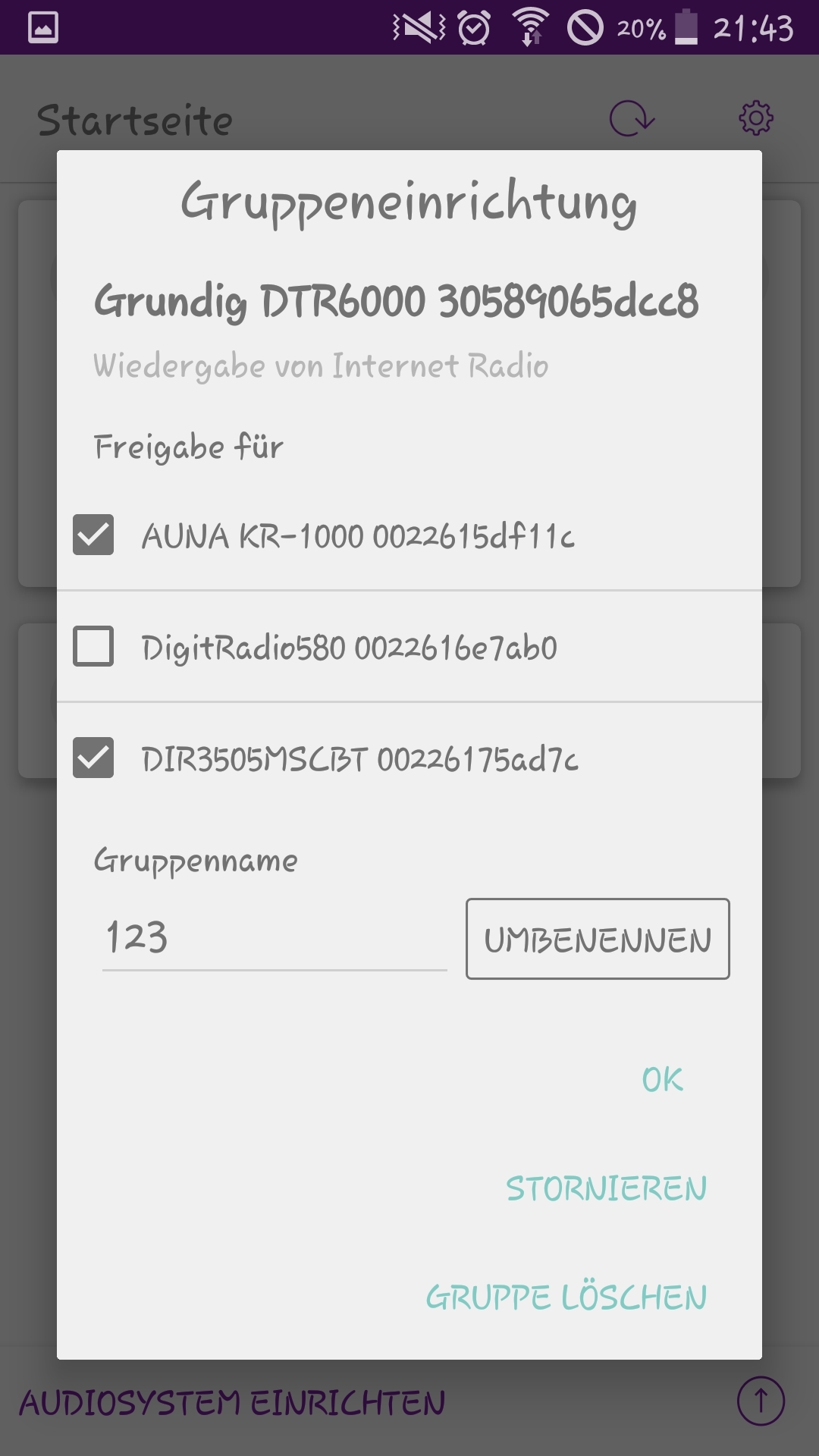This screenshot has width=819, height=1456.
Task: Confirm group setup with OK
Action: pyautogui.click(x=662, y=1080)
